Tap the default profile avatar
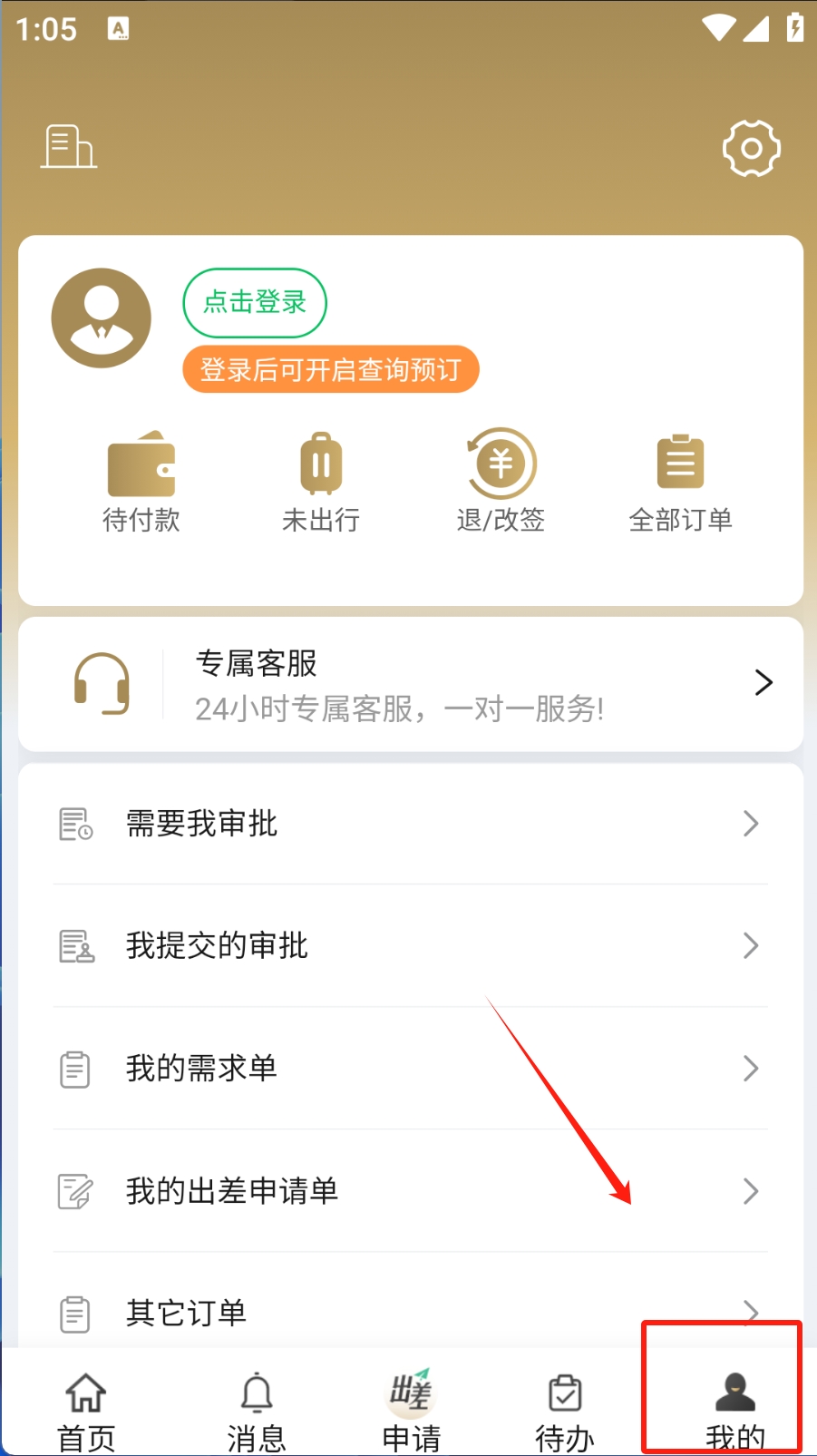817x1456 pixels. point(102,318)
